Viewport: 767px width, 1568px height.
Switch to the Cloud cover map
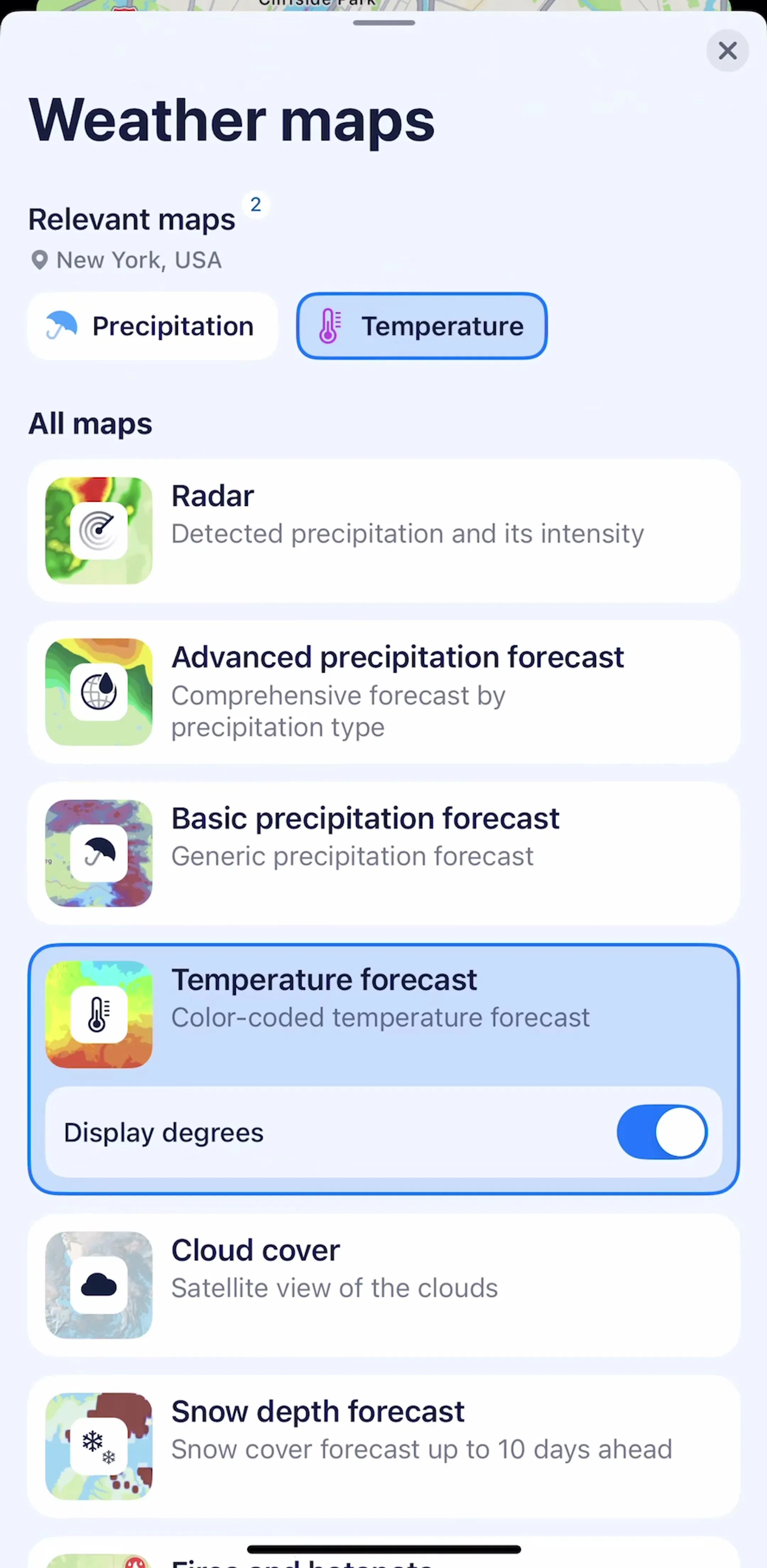384,1285
